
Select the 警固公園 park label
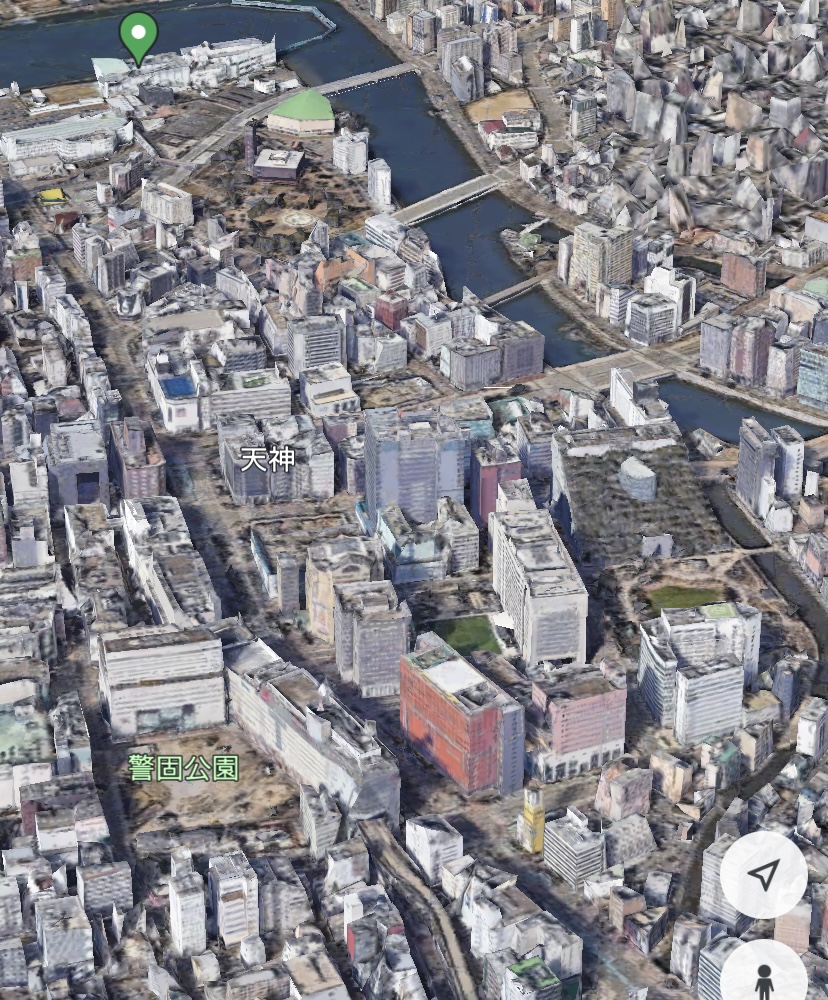[184, 768]
